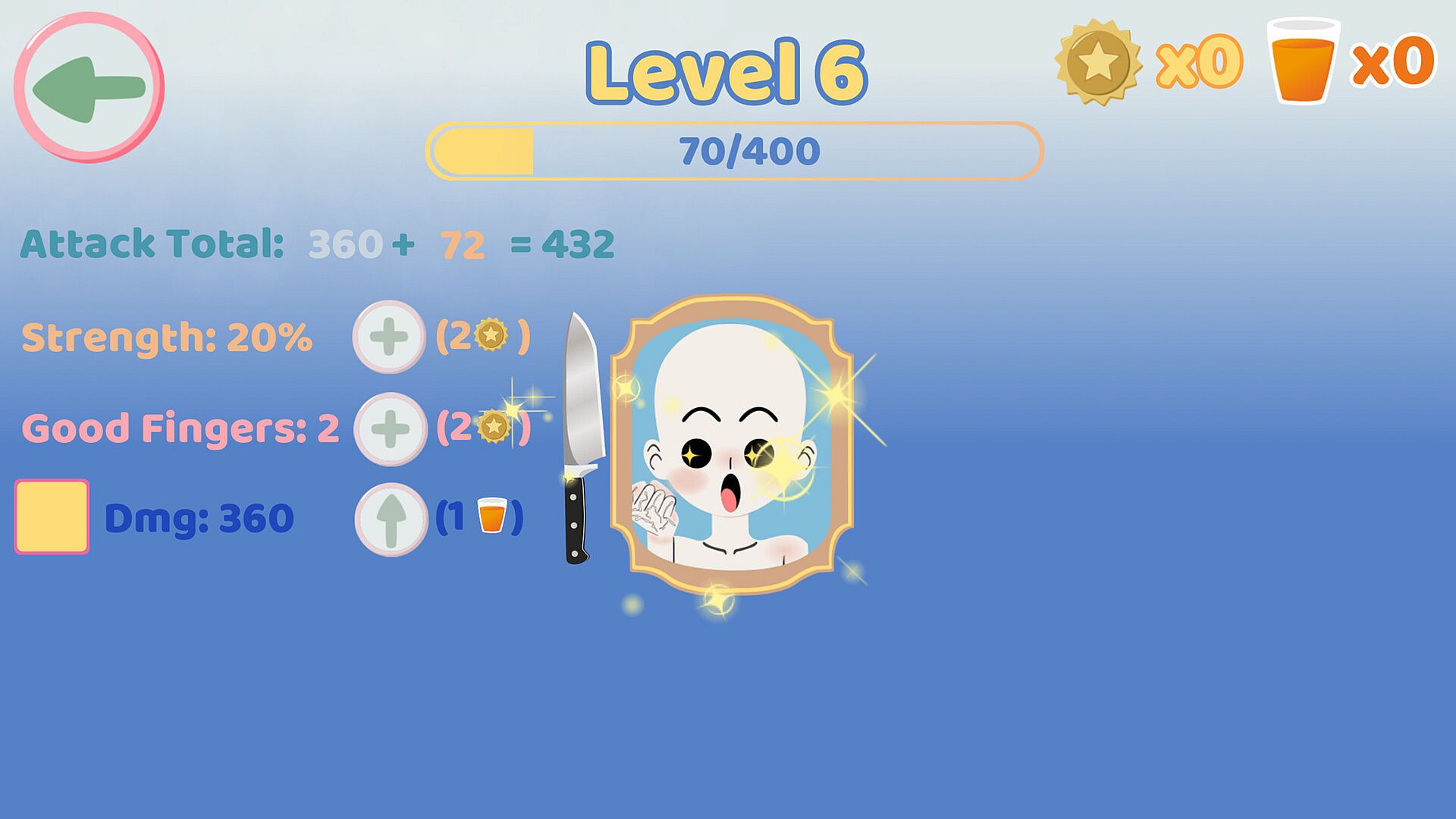Add a Good Finger with plus button
The height and width of the screenshot is (819, 1456).
[391, 429]
